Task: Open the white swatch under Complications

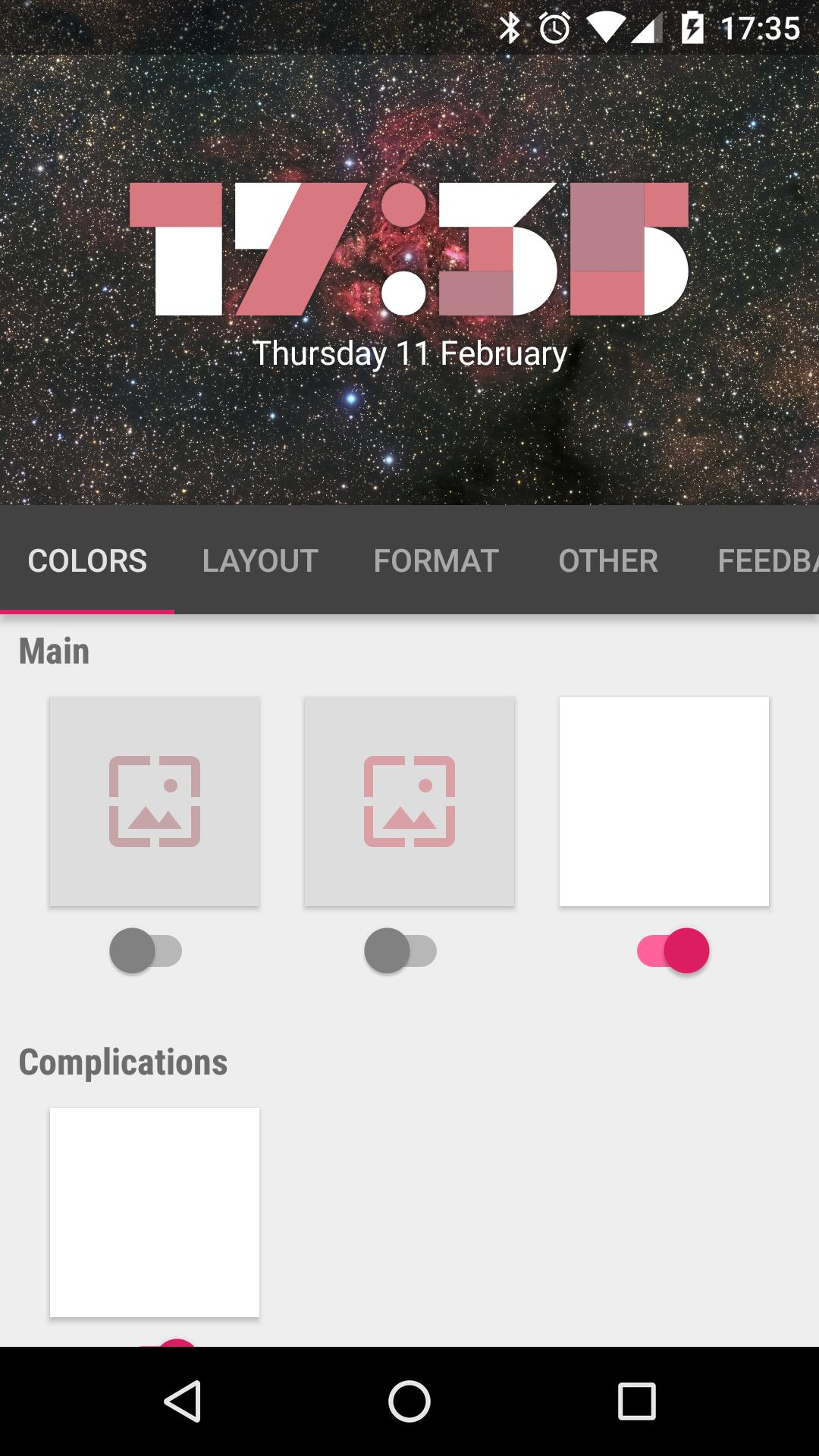Action: 155,1212
